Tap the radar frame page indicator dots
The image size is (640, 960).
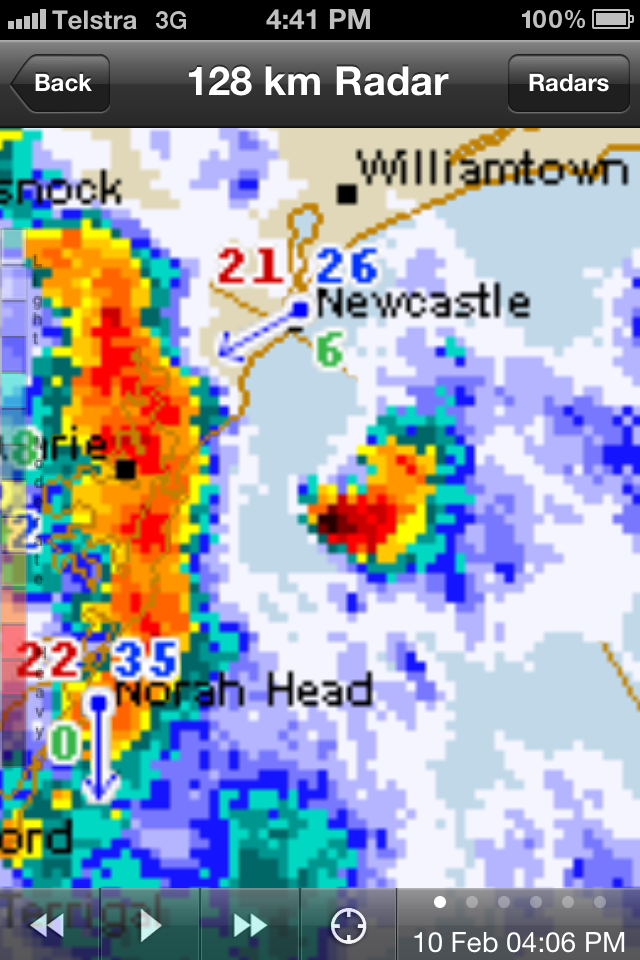[x=520, y=902]
